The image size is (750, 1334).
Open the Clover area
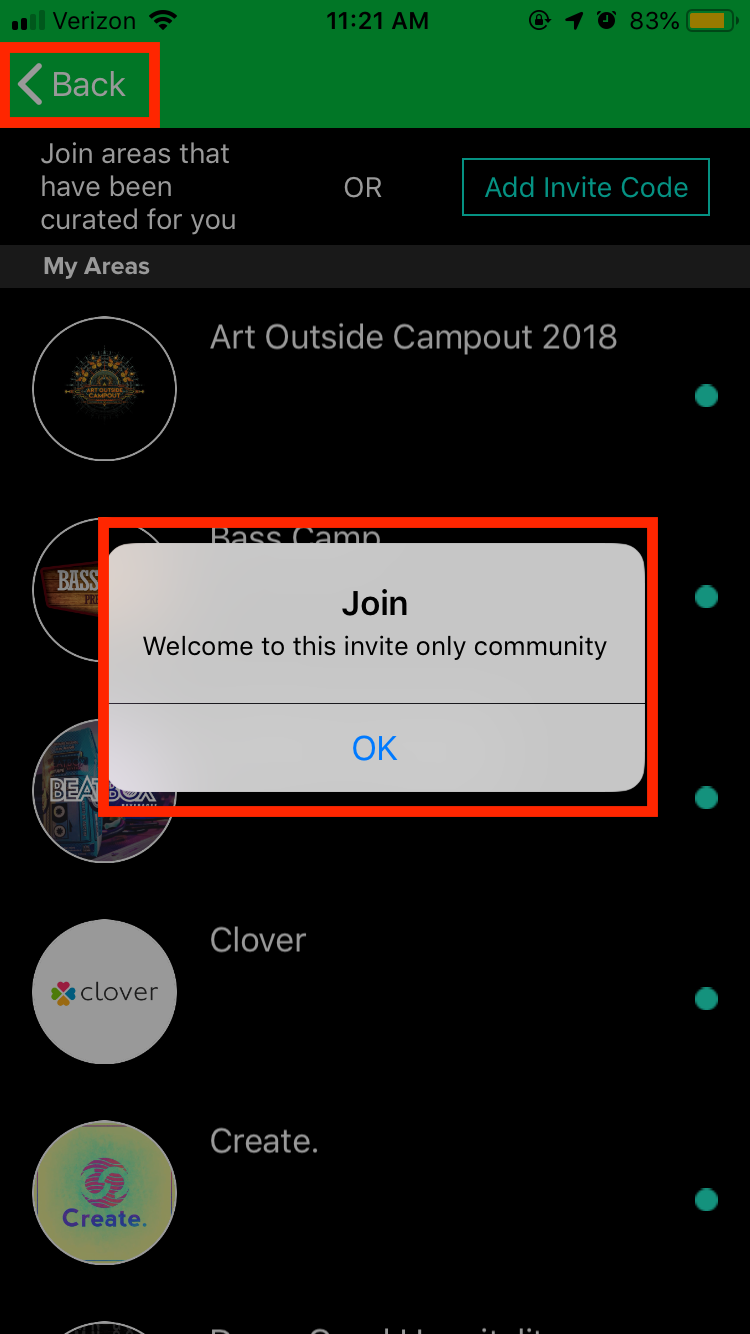point(258,941)
